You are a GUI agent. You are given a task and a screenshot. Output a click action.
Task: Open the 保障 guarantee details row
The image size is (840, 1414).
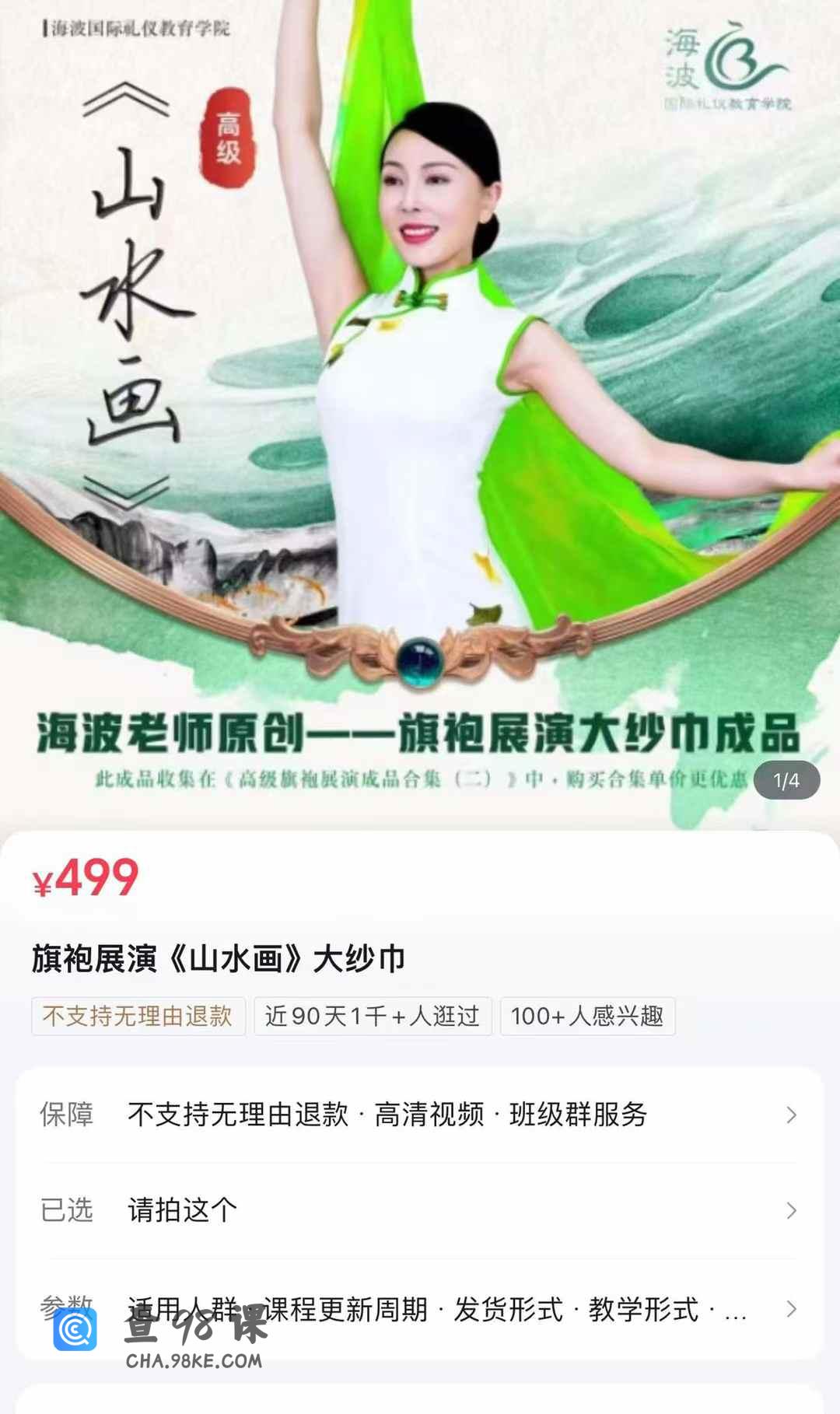(420, 1115)
